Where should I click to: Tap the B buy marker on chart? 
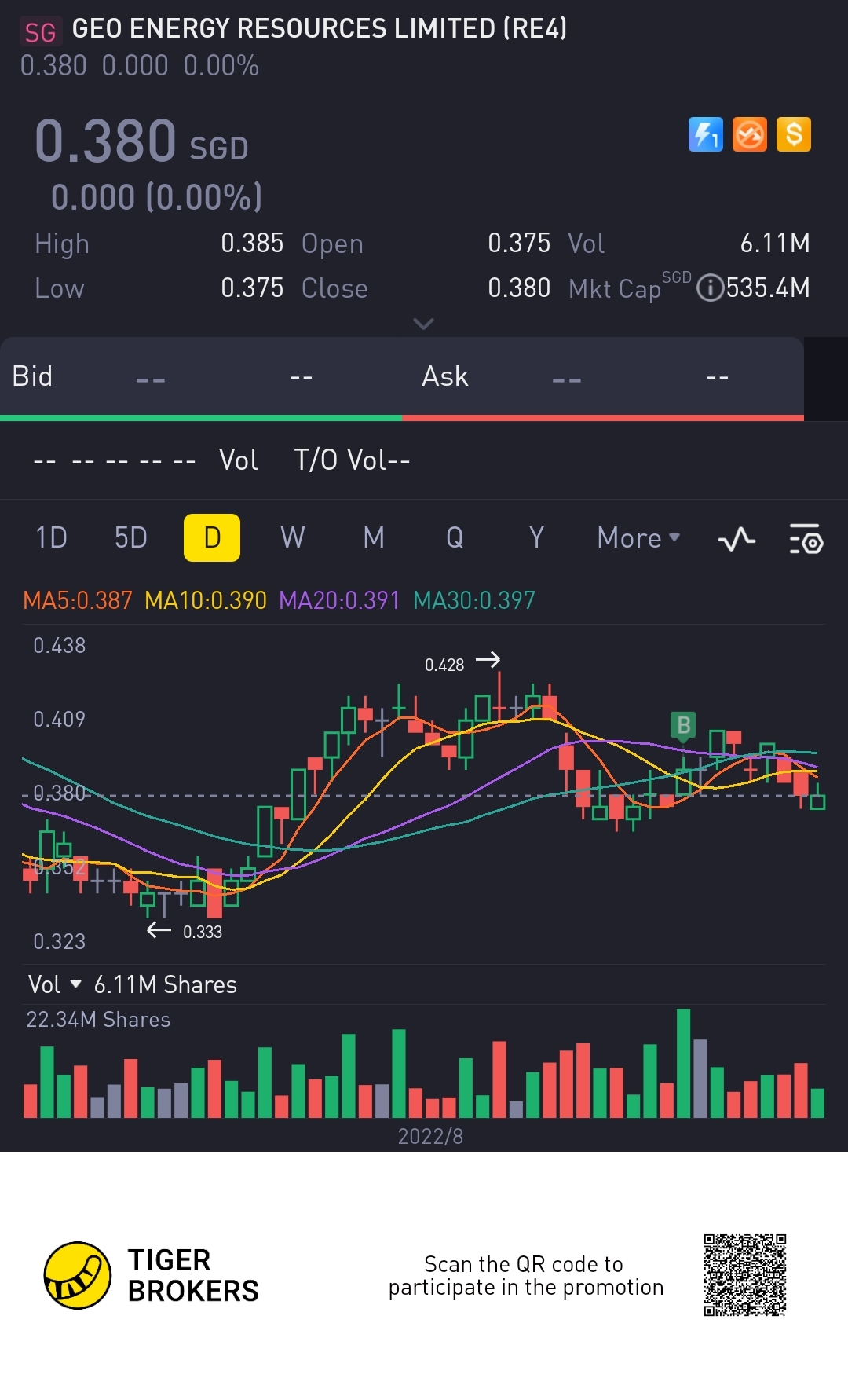[x=683, y=725]
